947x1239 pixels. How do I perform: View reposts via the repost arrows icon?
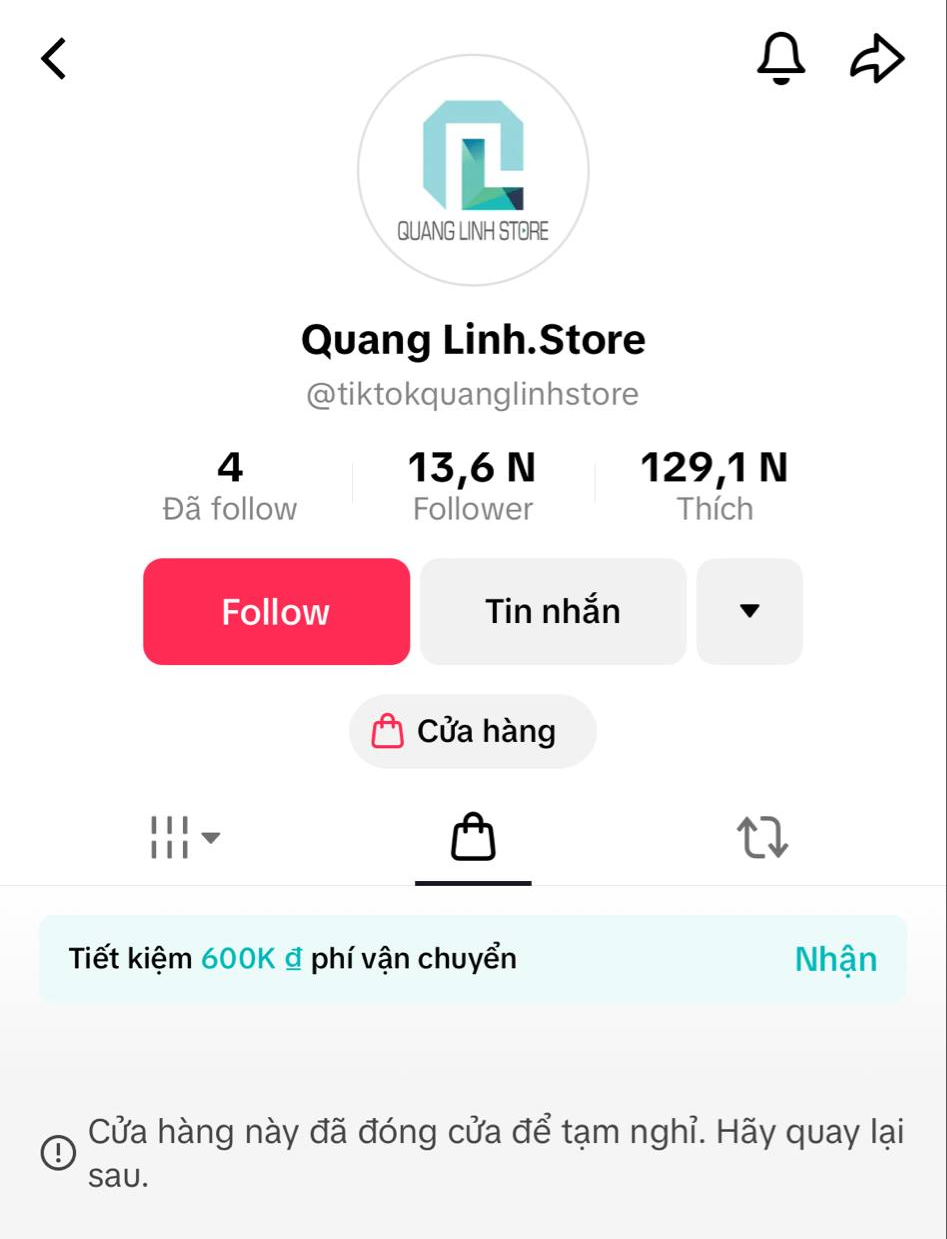click(763, 838)
